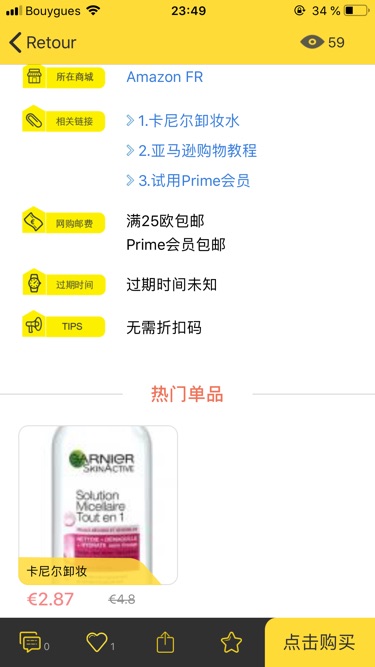This screenshot has height=667, width=375.
Task: Save the deal with the star icon
Action: 231,642
